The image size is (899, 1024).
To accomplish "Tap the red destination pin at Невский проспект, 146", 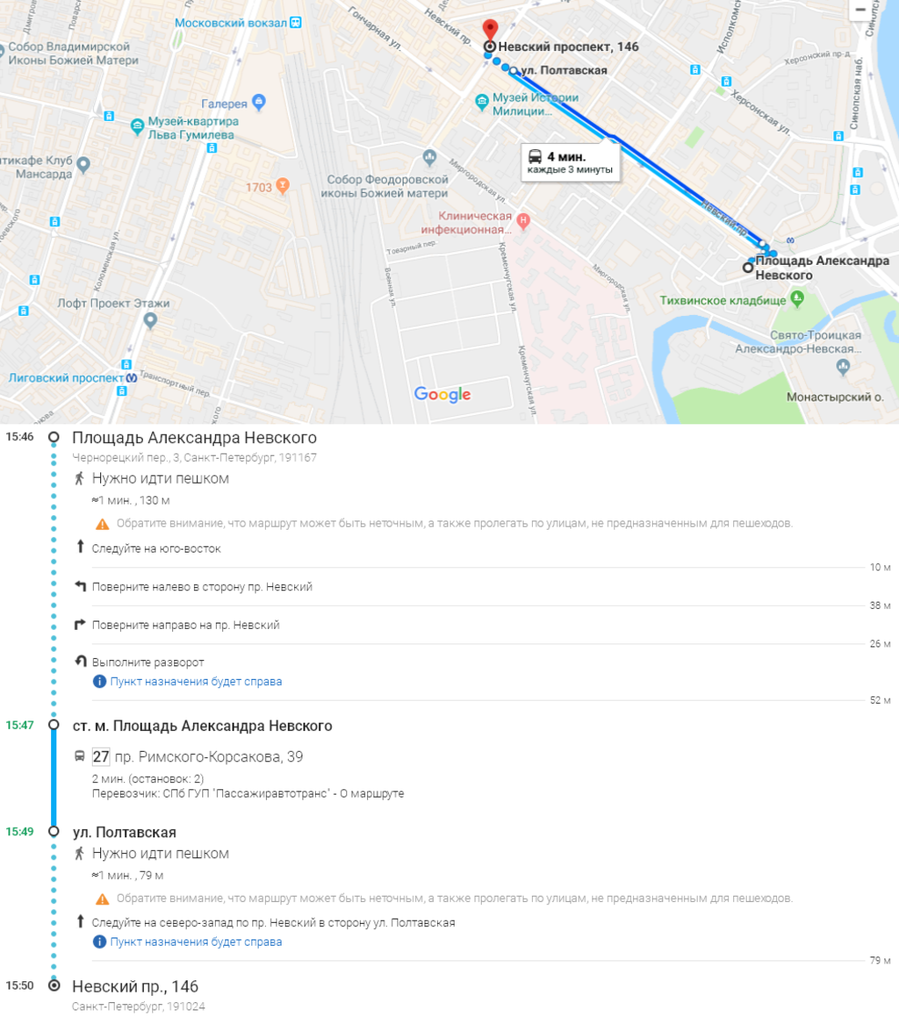I will point(489,29).
